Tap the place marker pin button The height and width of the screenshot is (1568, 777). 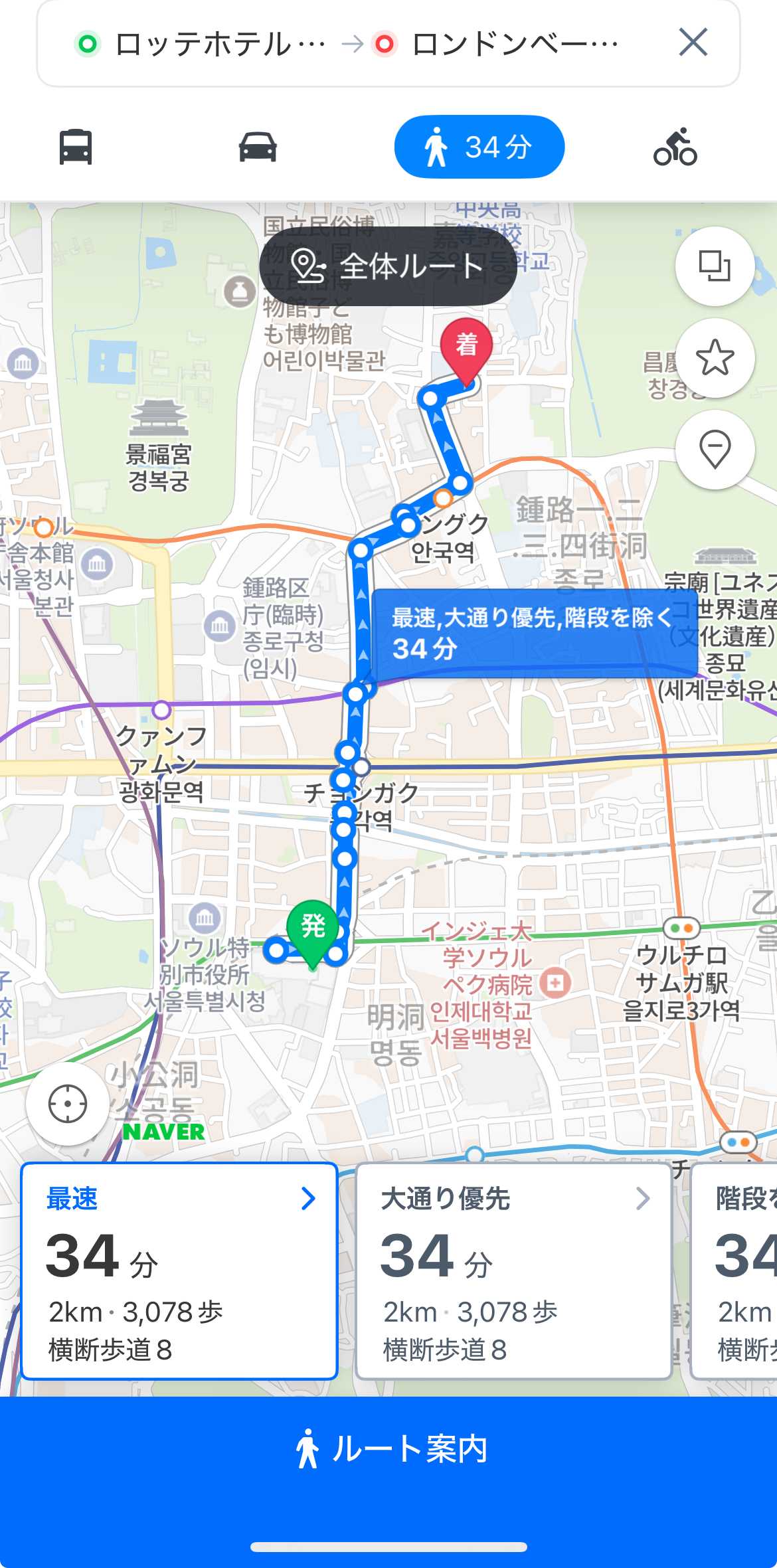pyautogui.click(x=715, y=450)
